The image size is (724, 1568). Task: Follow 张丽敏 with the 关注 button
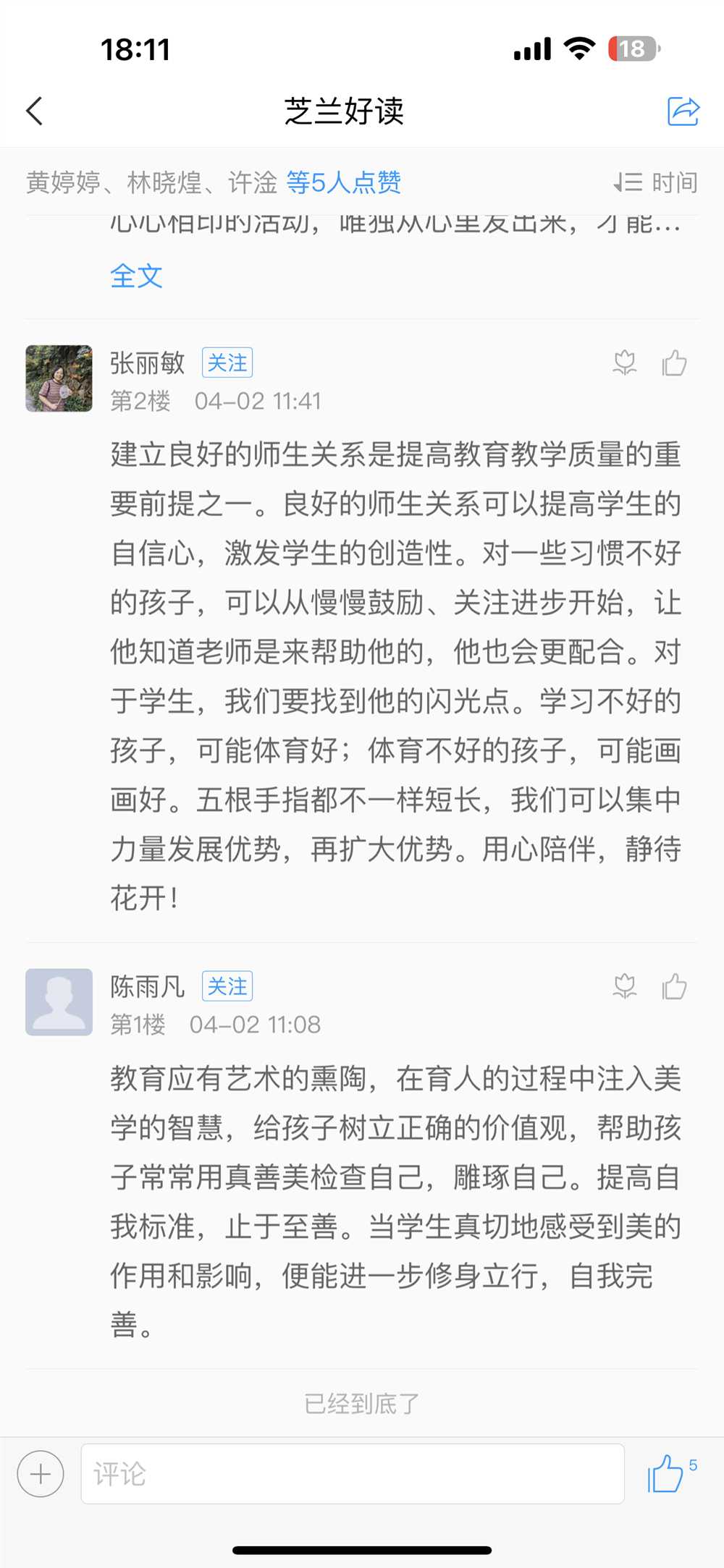click(227, 363)
